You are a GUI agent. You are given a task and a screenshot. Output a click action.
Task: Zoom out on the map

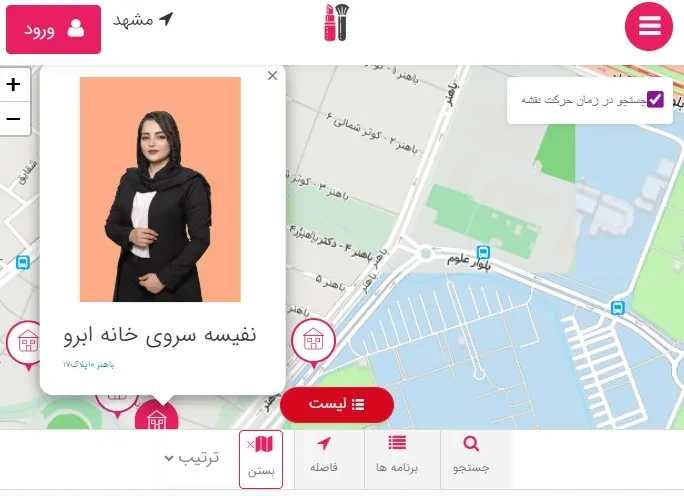[14, 119]
